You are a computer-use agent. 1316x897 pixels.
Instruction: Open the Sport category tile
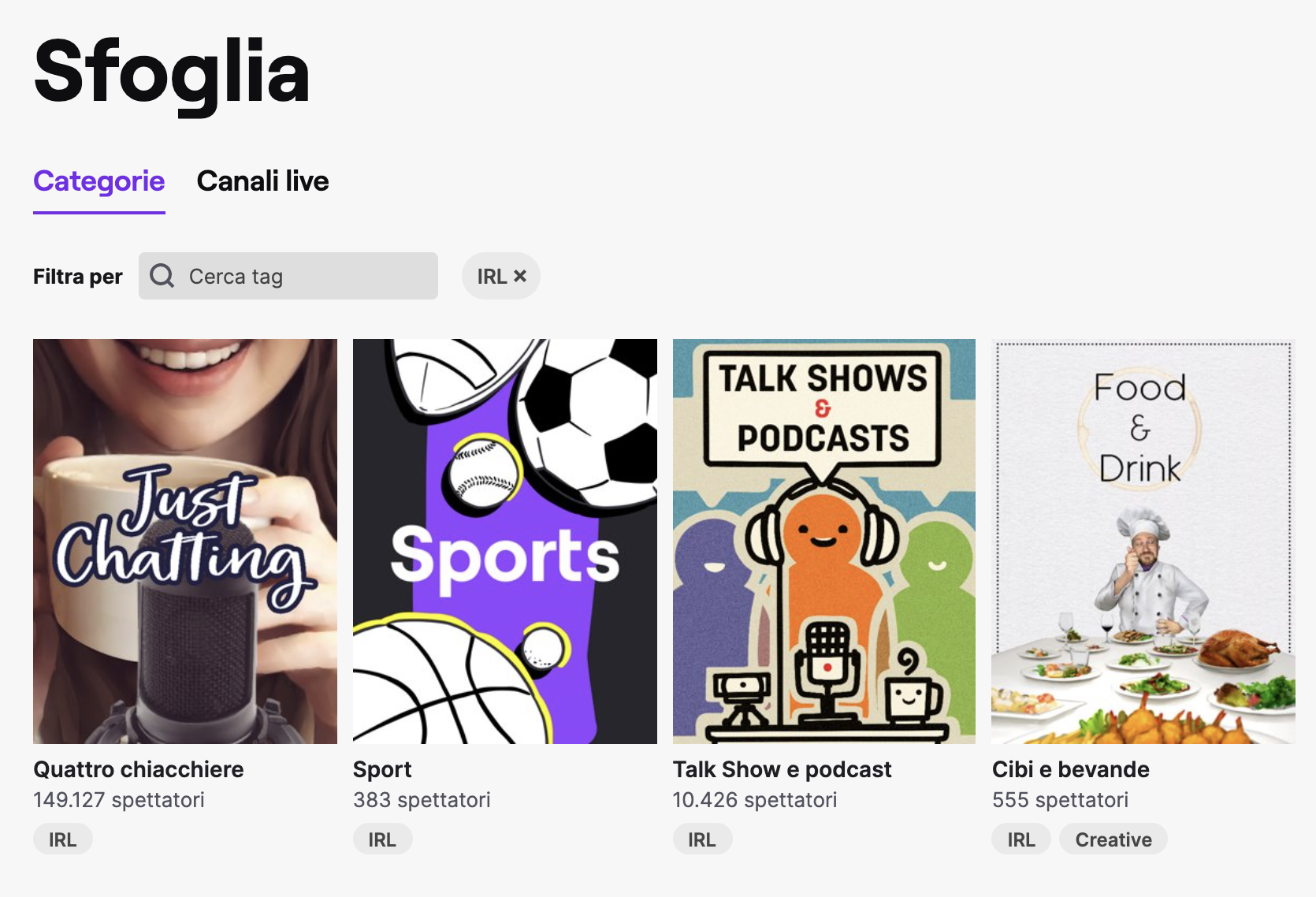[504, 542]
